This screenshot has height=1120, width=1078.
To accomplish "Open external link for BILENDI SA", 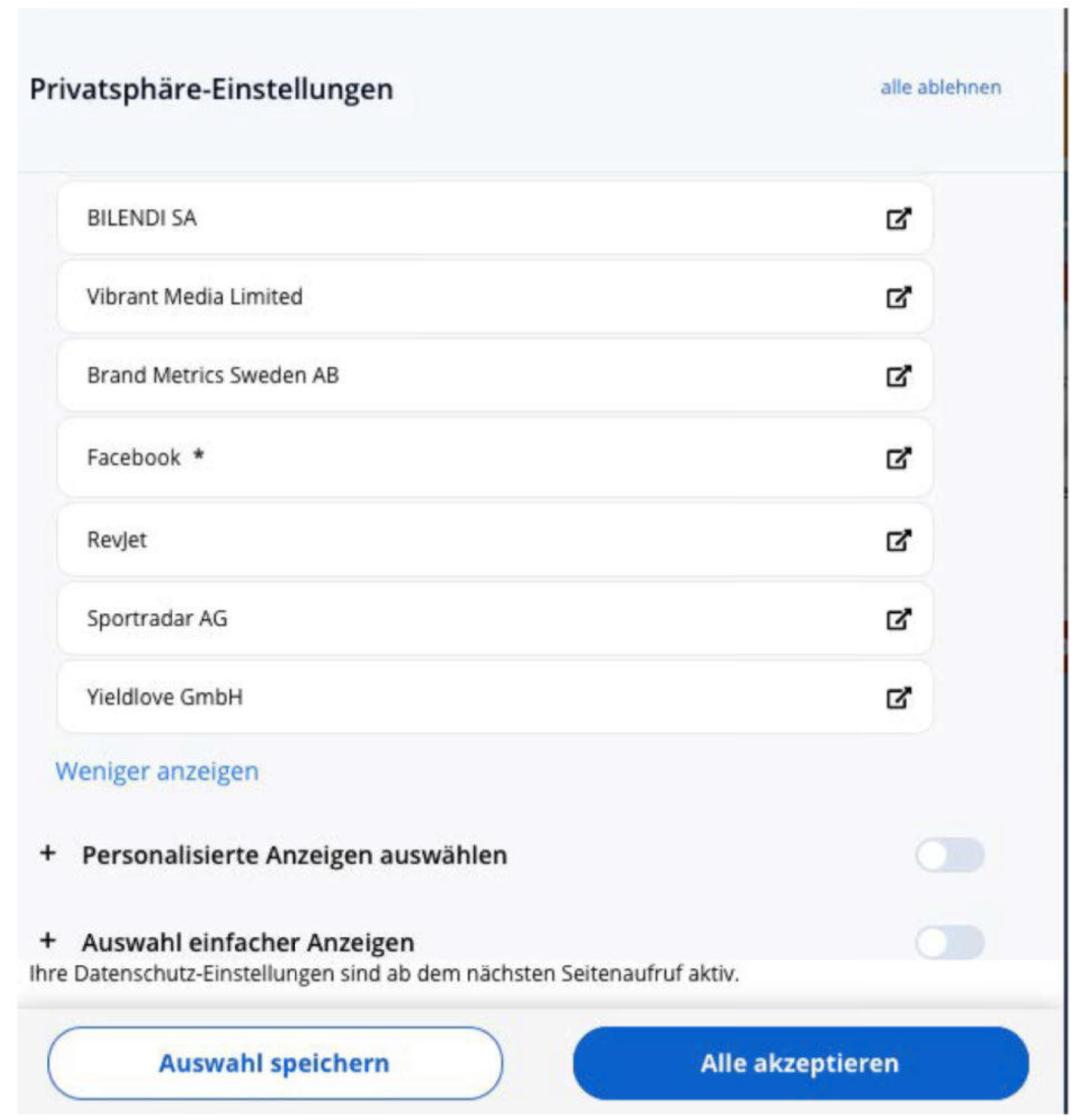I will click(898, 218).
